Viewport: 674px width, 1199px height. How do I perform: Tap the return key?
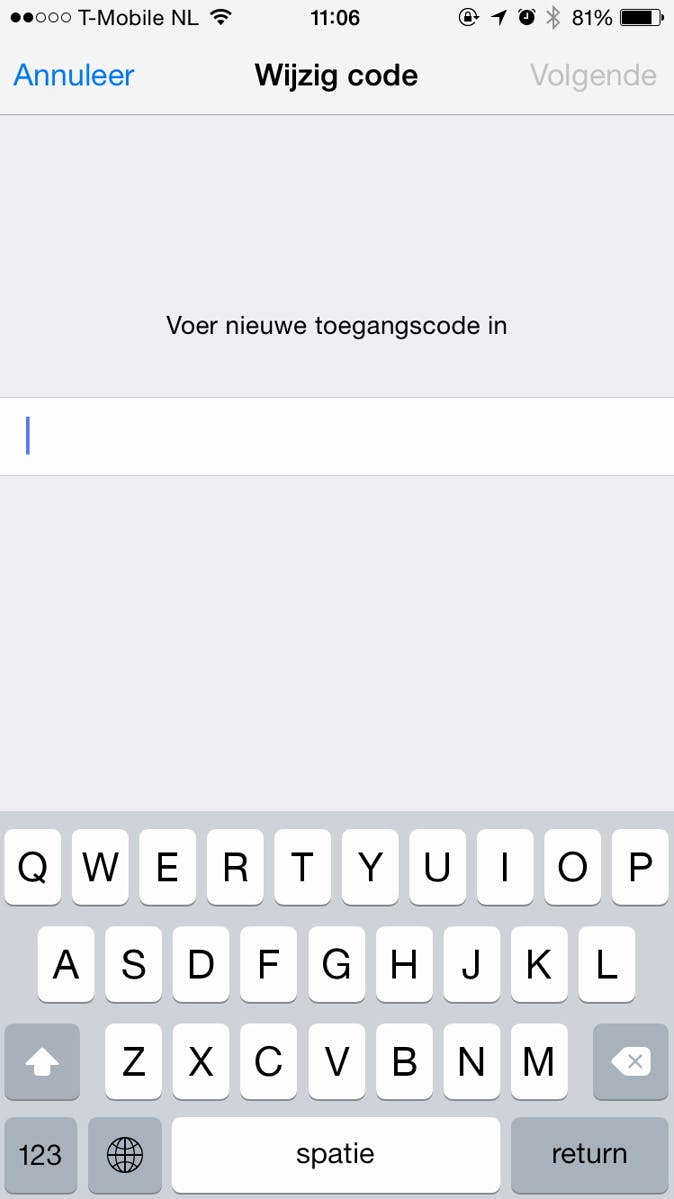[x=589, y=1154]
